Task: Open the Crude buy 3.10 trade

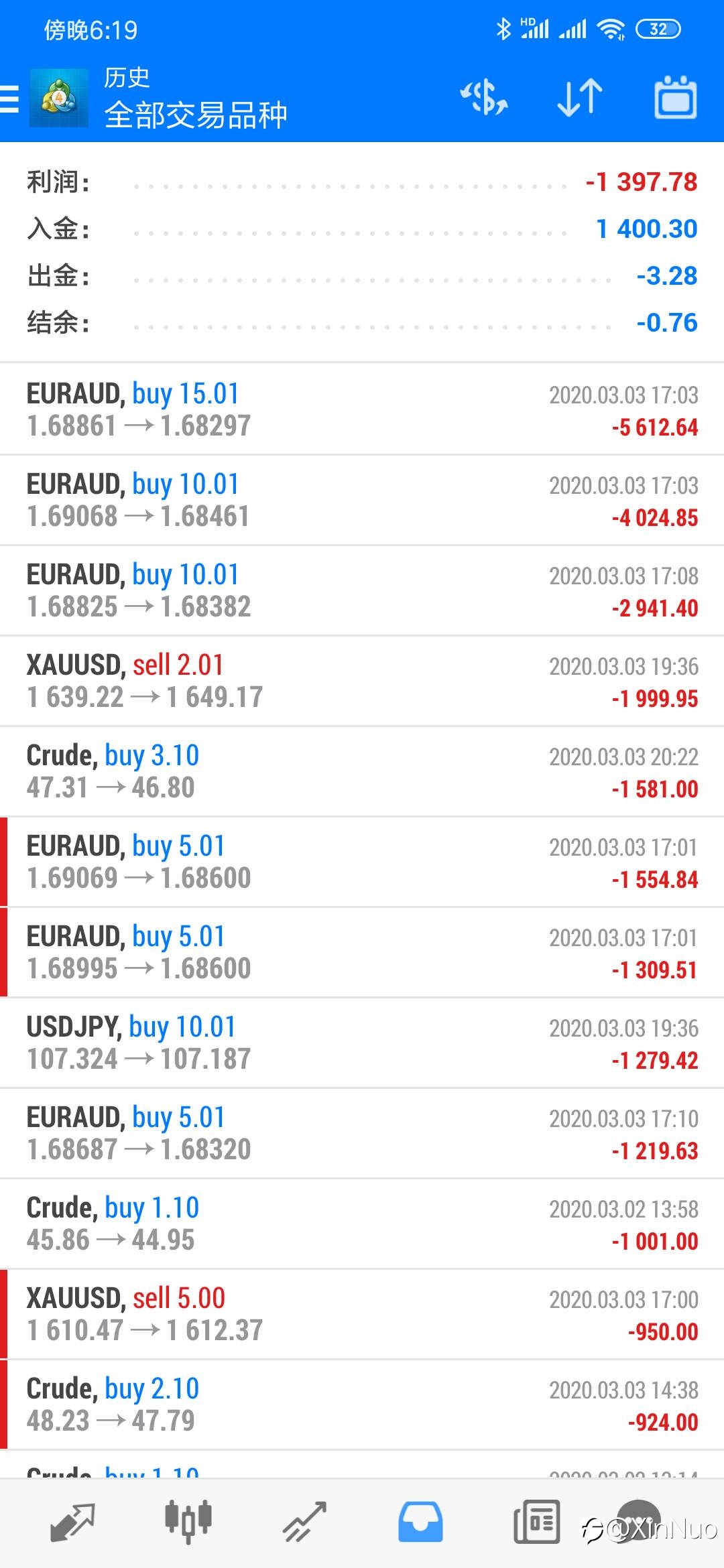Action: tap(362, 771)
